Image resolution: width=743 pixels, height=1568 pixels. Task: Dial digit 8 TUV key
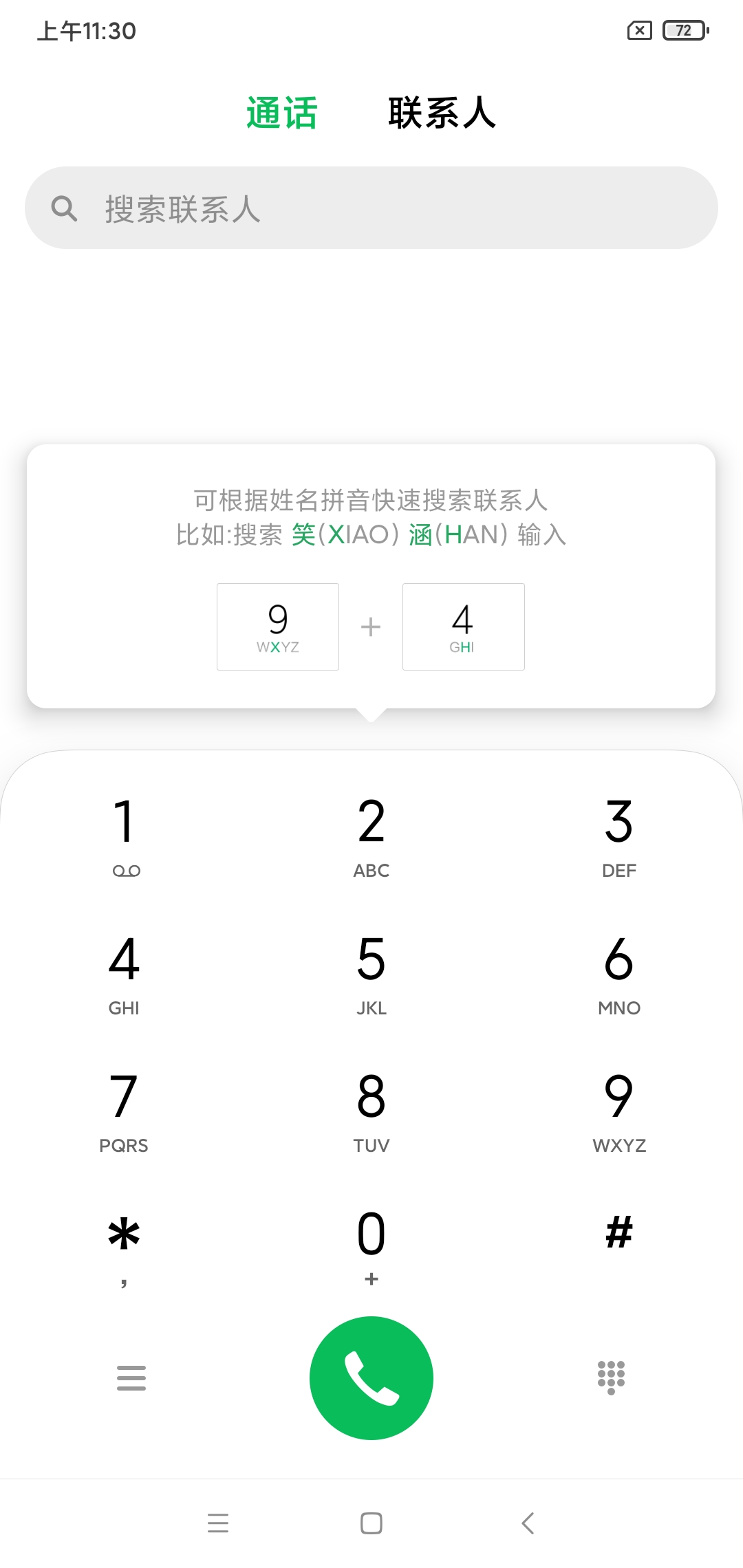click(371, 1110)
